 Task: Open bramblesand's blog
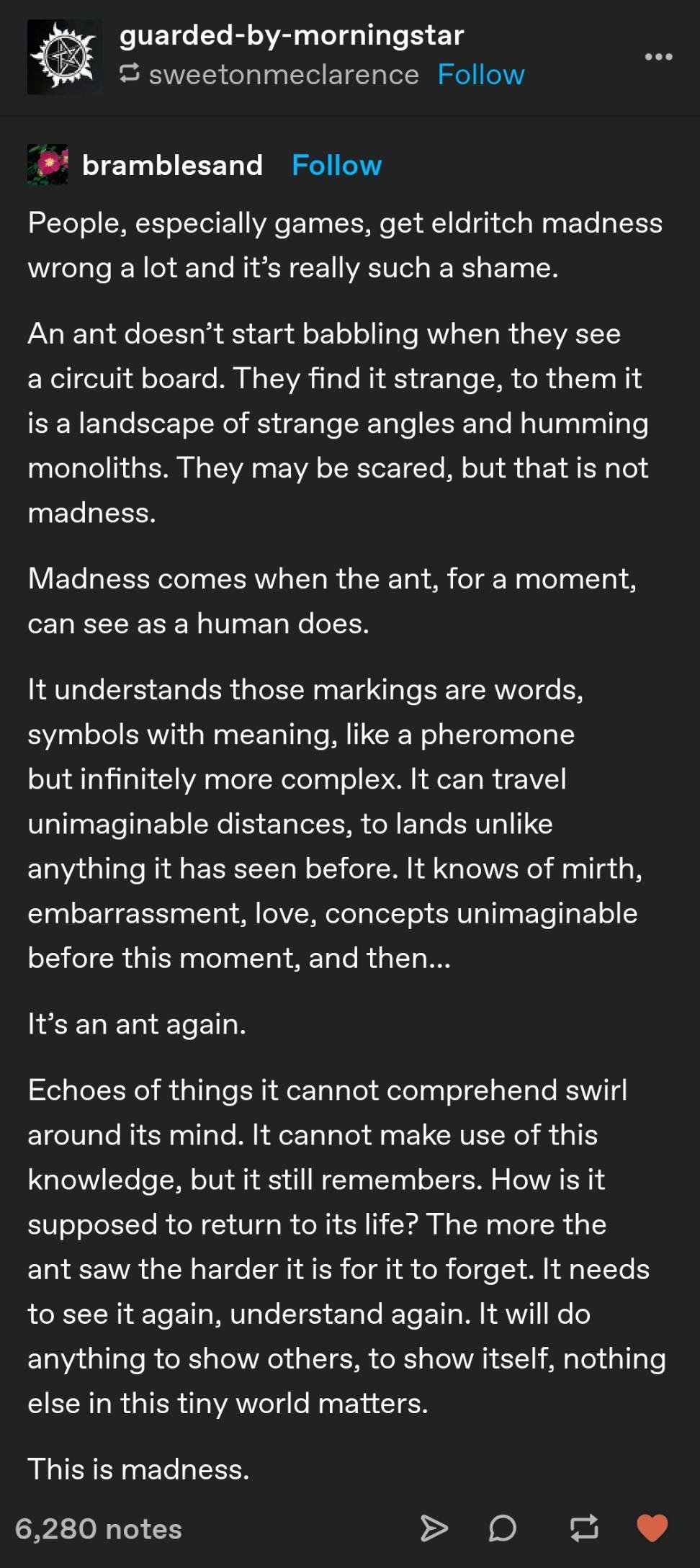click(x=172, y=165)
